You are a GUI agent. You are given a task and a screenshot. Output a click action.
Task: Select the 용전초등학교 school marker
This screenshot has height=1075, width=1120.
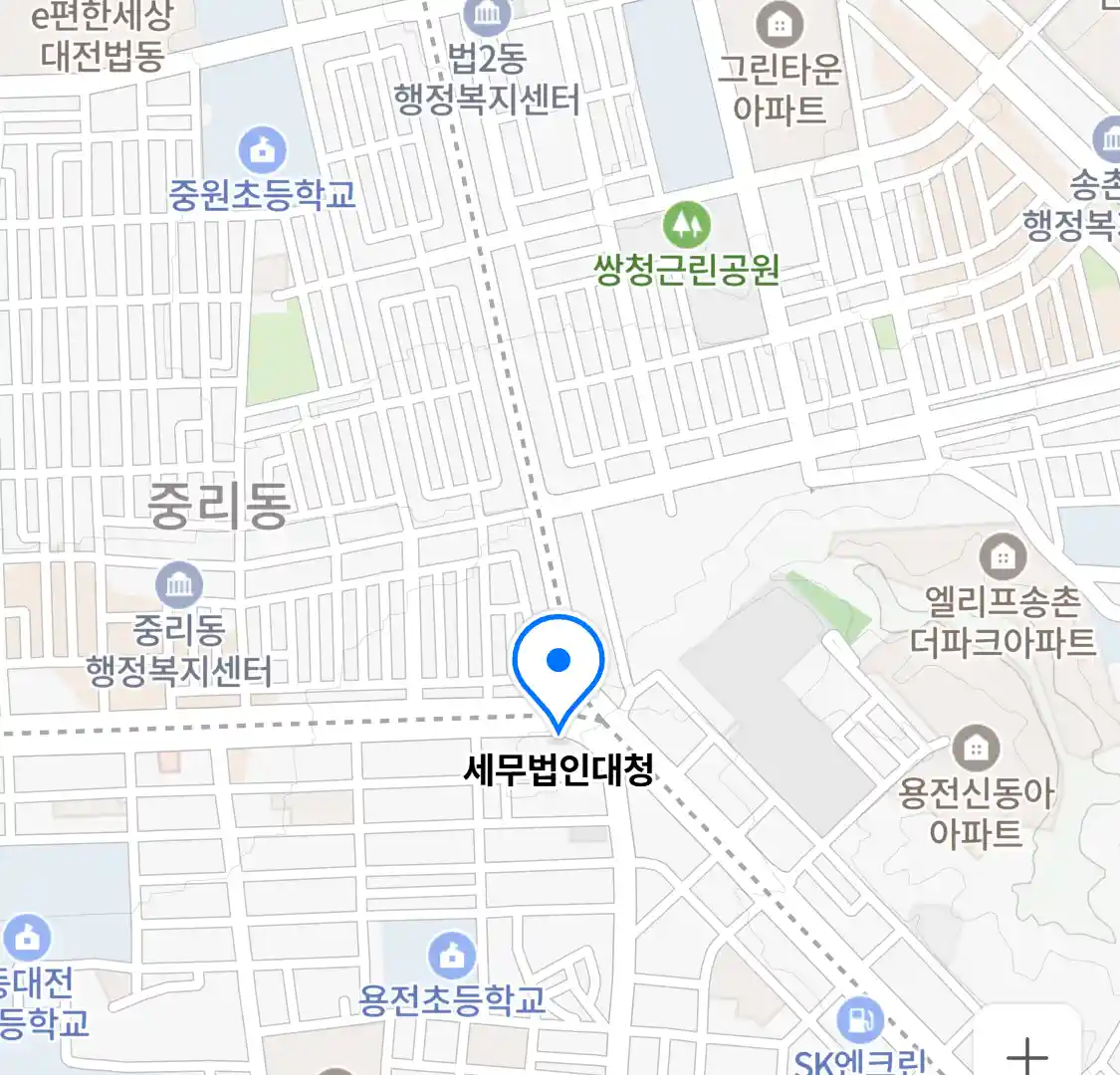(451, 956)
